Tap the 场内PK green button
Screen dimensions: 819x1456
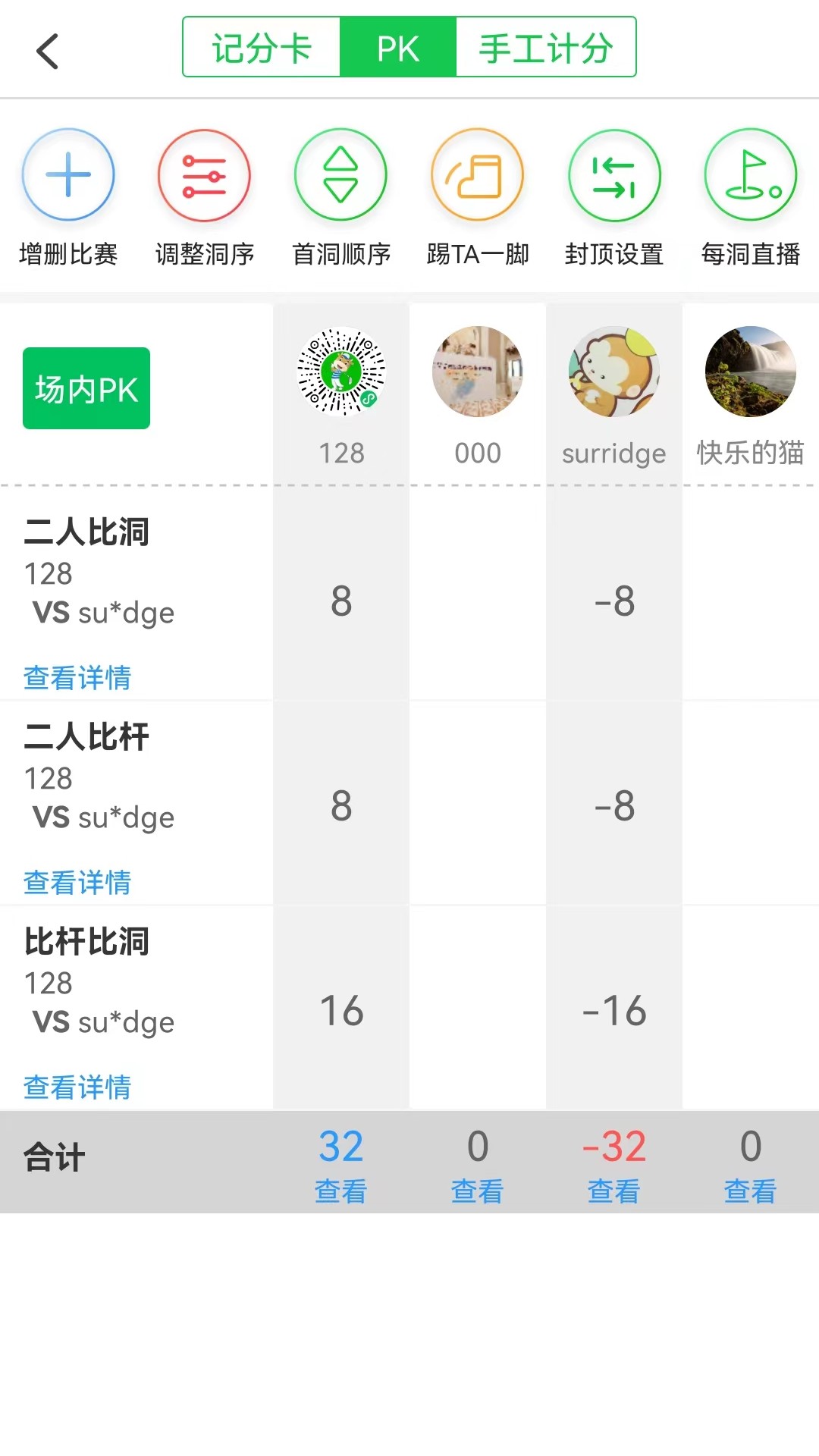[x=85, y=388]
